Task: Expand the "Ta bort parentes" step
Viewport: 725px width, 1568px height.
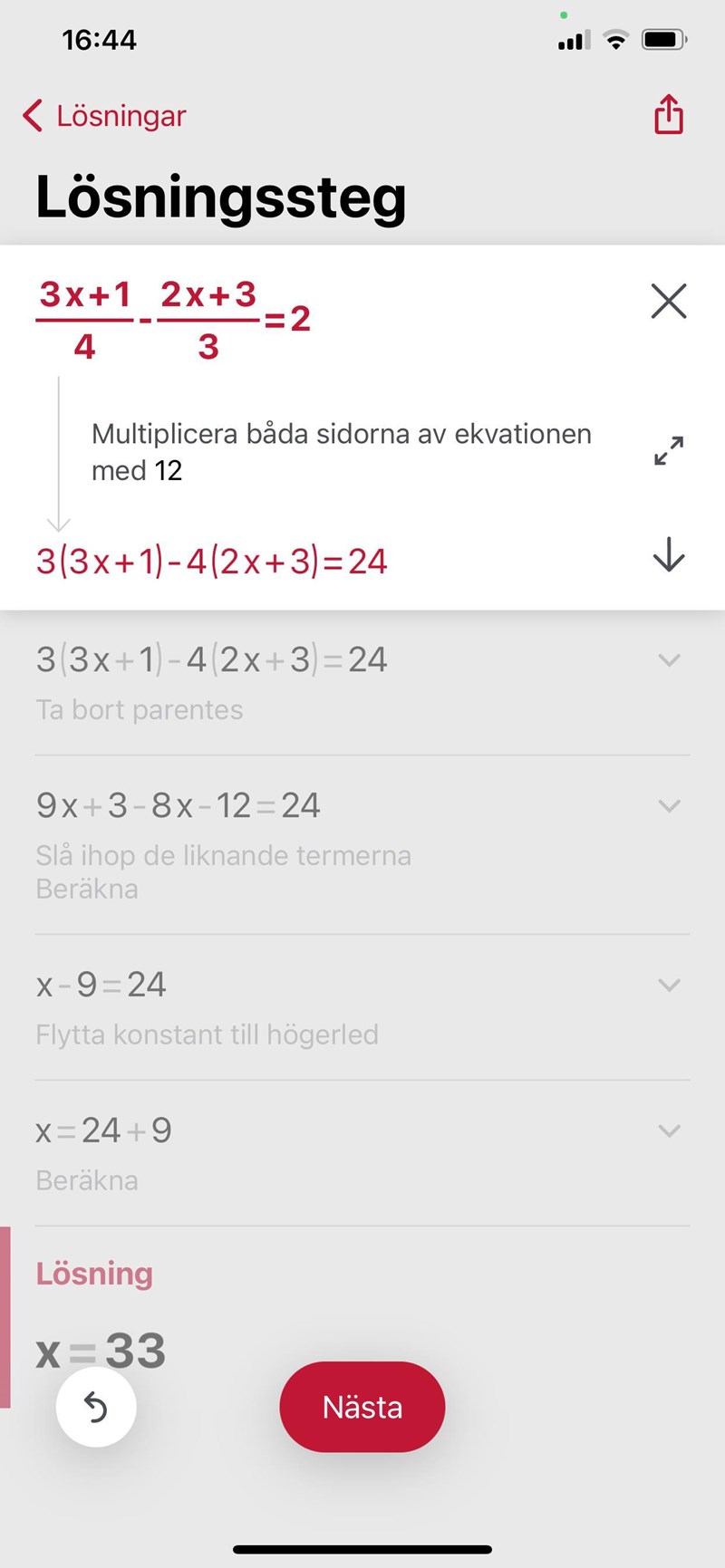Action: [x=669, y=660]
